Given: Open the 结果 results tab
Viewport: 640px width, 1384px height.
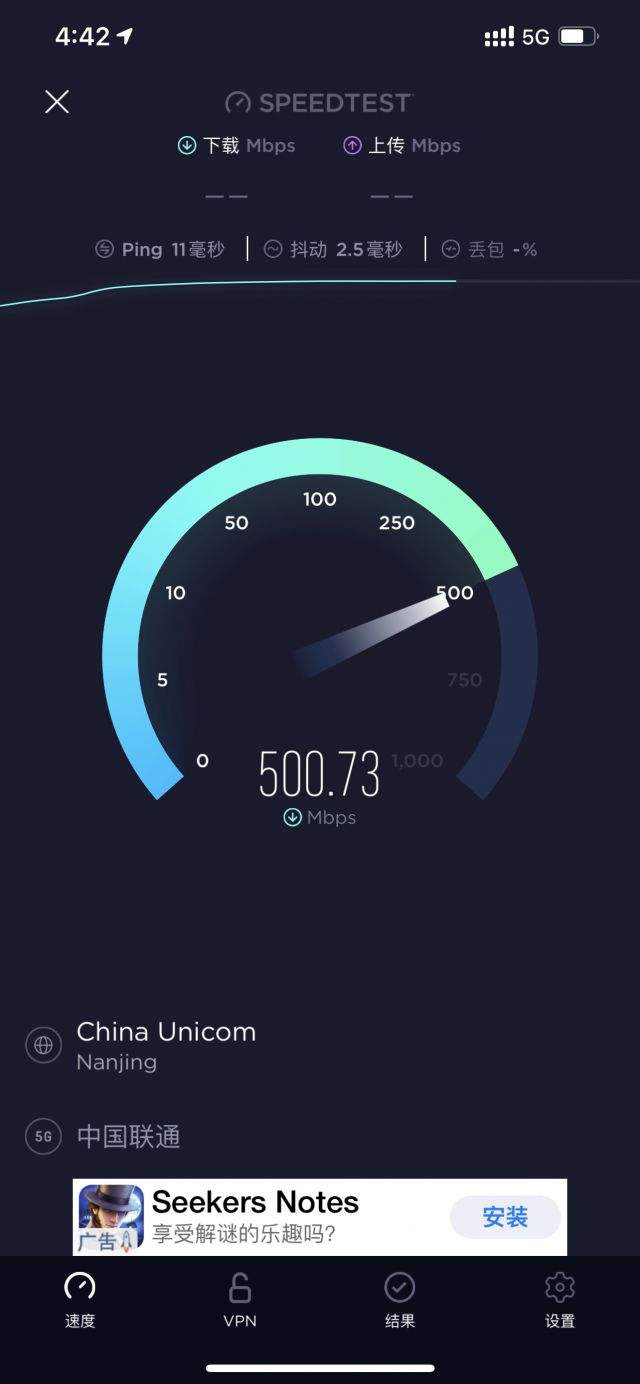Looking at the screenshot, I should coord(400,1299).
